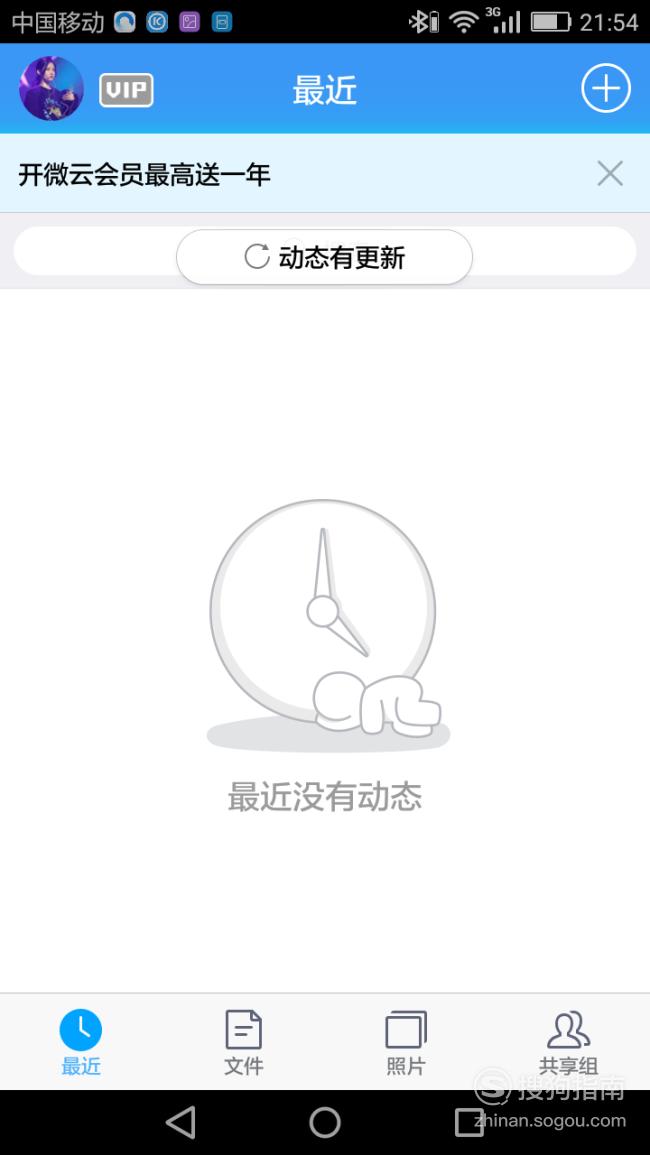Tap the system back button

[x=181, y=1123]
